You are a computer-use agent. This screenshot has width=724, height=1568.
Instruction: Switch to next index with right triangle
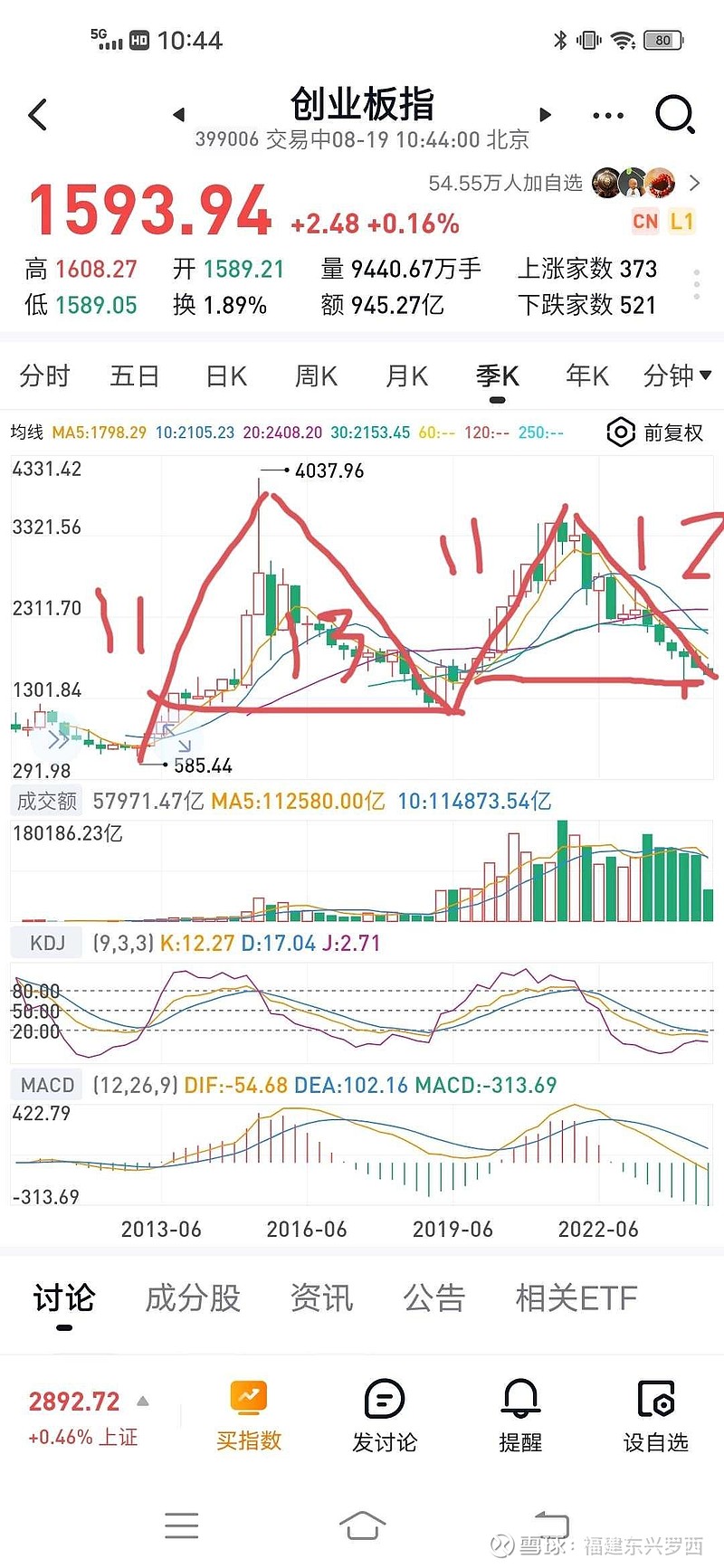[545, 115]
